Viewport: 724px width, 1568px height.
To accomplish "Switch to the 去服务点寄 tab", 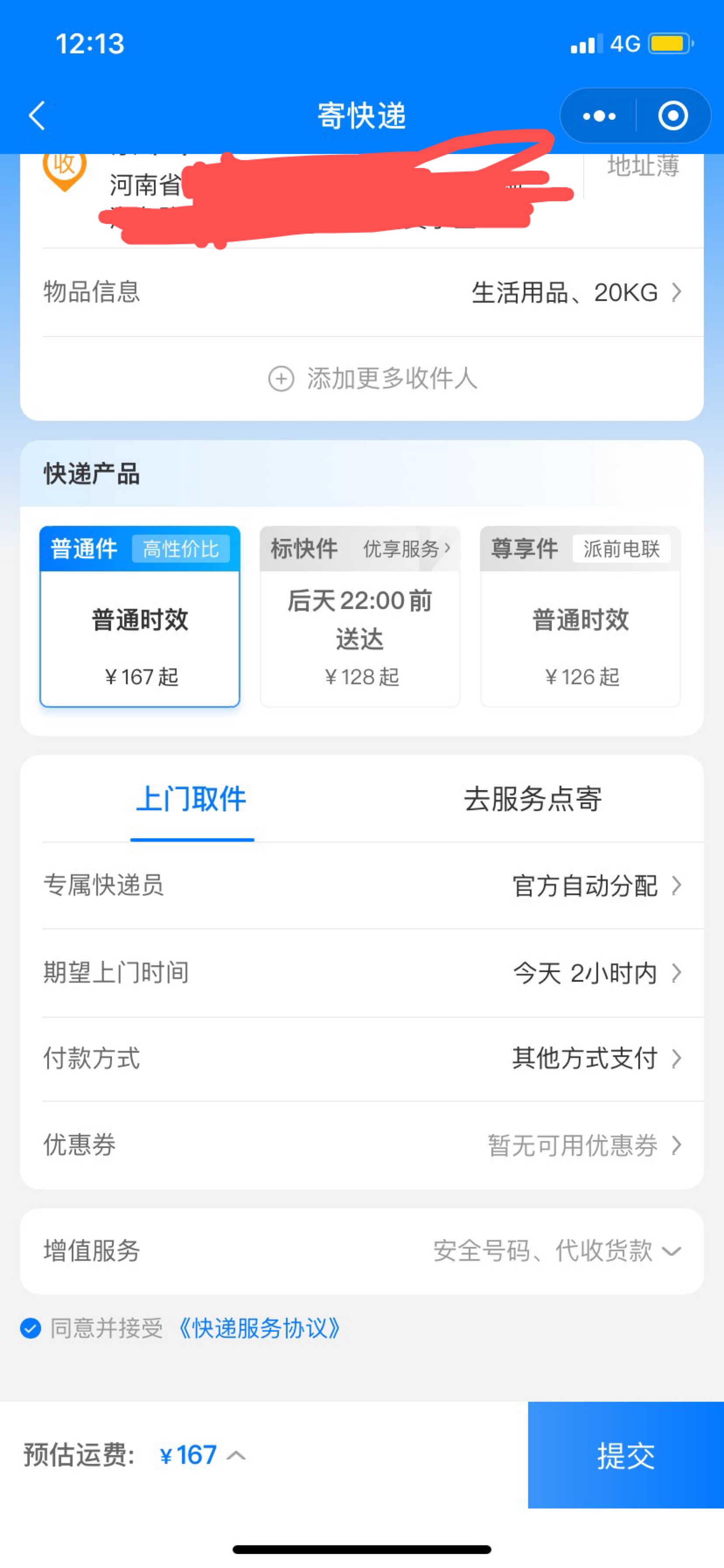I will coord(533,798).
